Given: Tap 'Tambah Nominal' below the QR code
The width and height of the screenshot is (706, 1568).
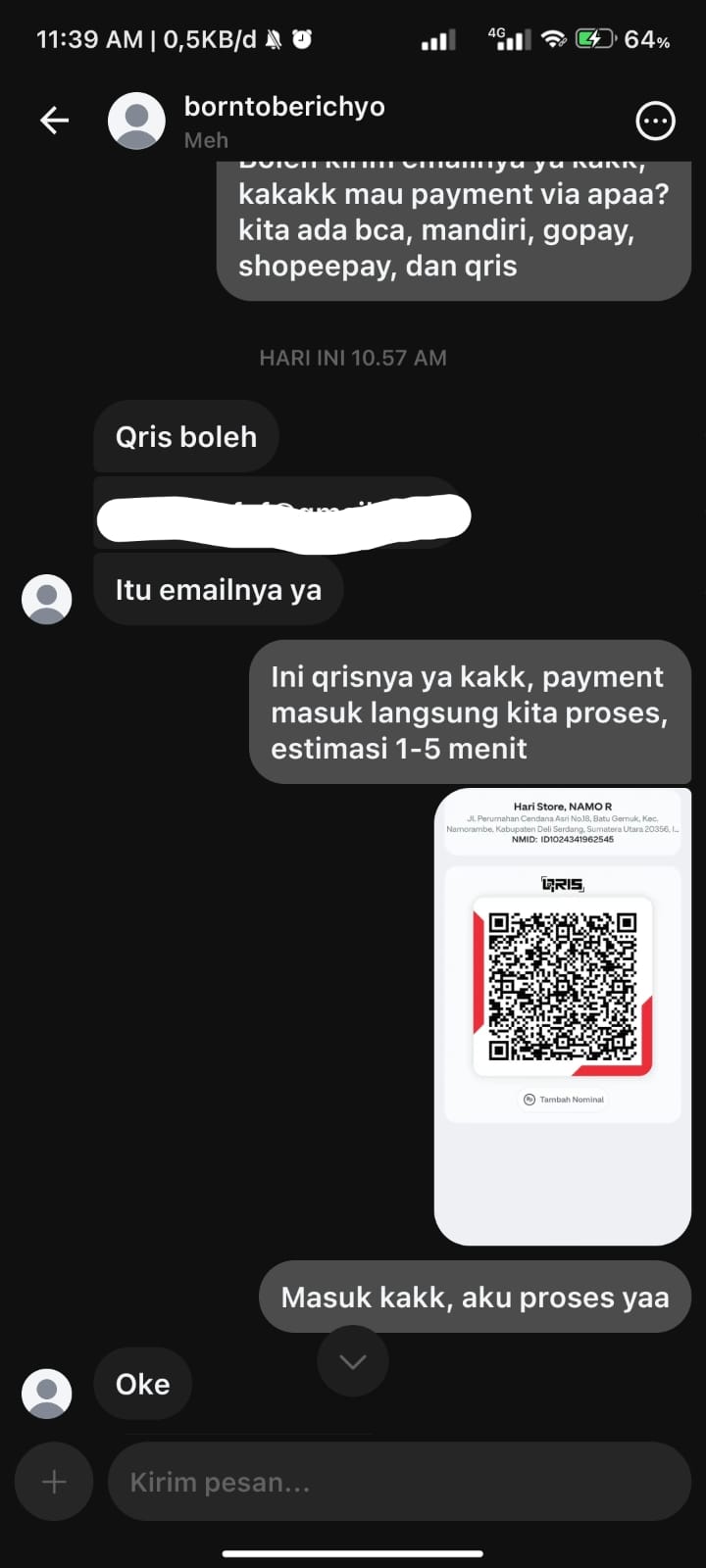Looking at the screenshot, I should coord(563,1099).
